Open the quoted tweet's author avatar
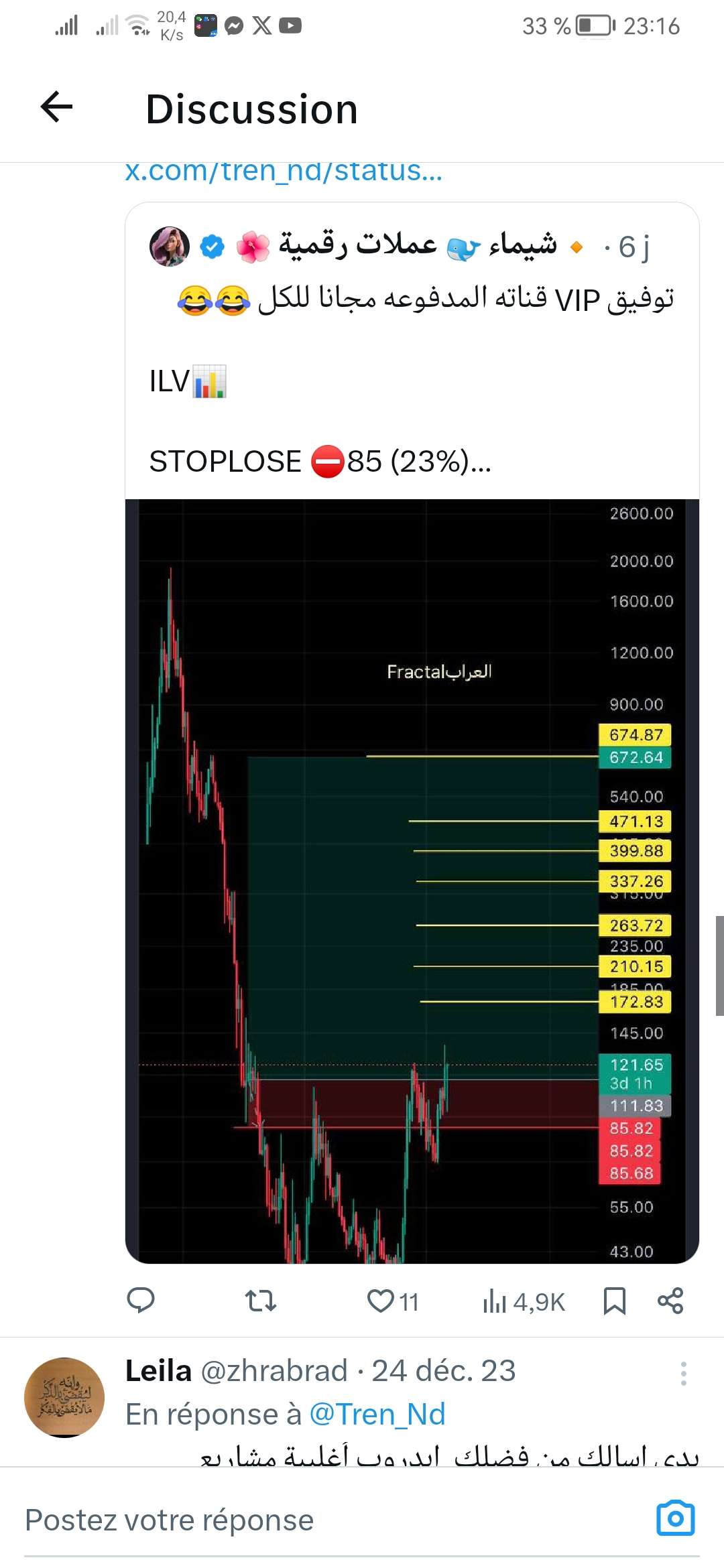This screenshot has width=724, height=1568. click(169, 246)
